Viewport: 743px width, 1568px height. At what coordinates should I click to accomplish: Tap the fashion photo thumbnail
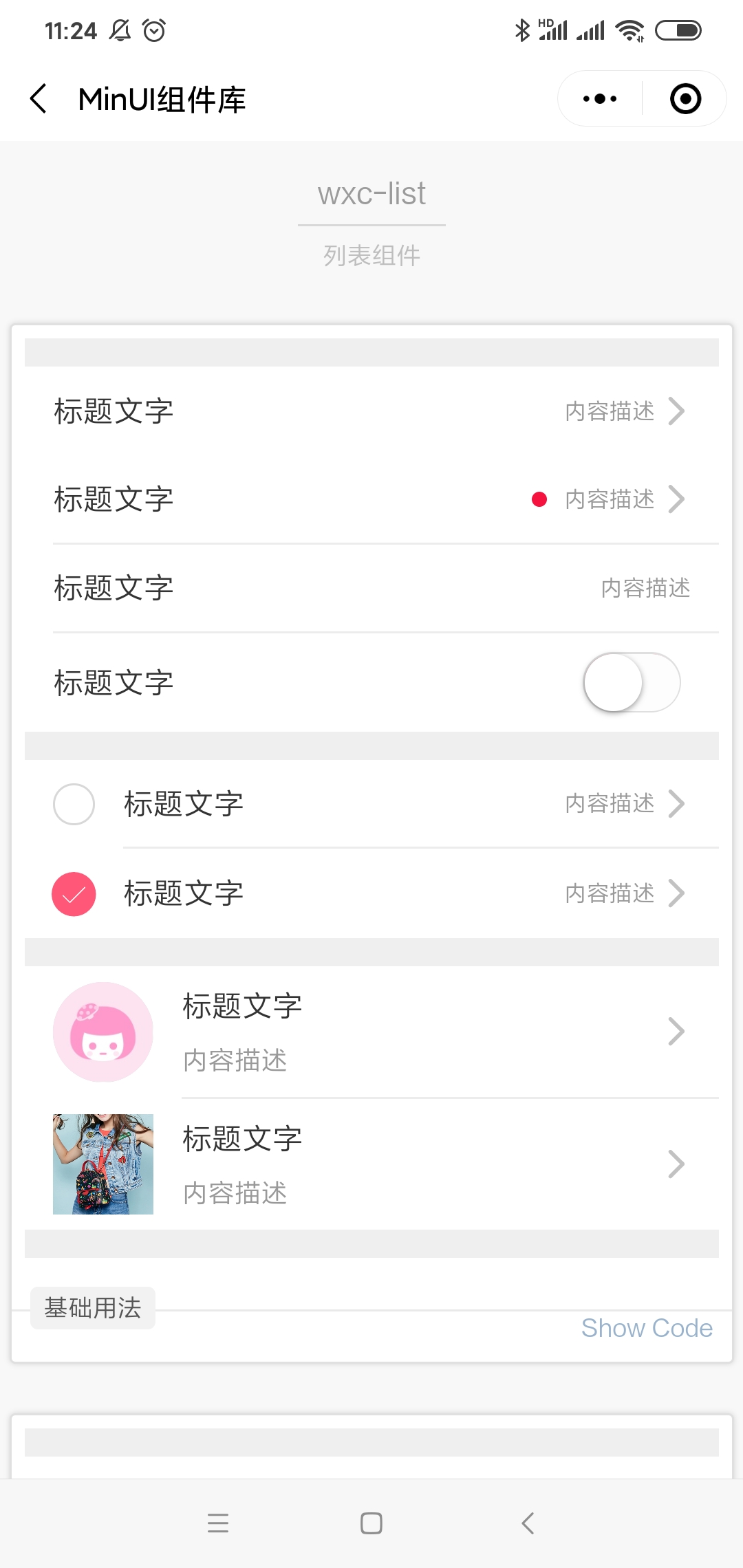coord(103,1164)
